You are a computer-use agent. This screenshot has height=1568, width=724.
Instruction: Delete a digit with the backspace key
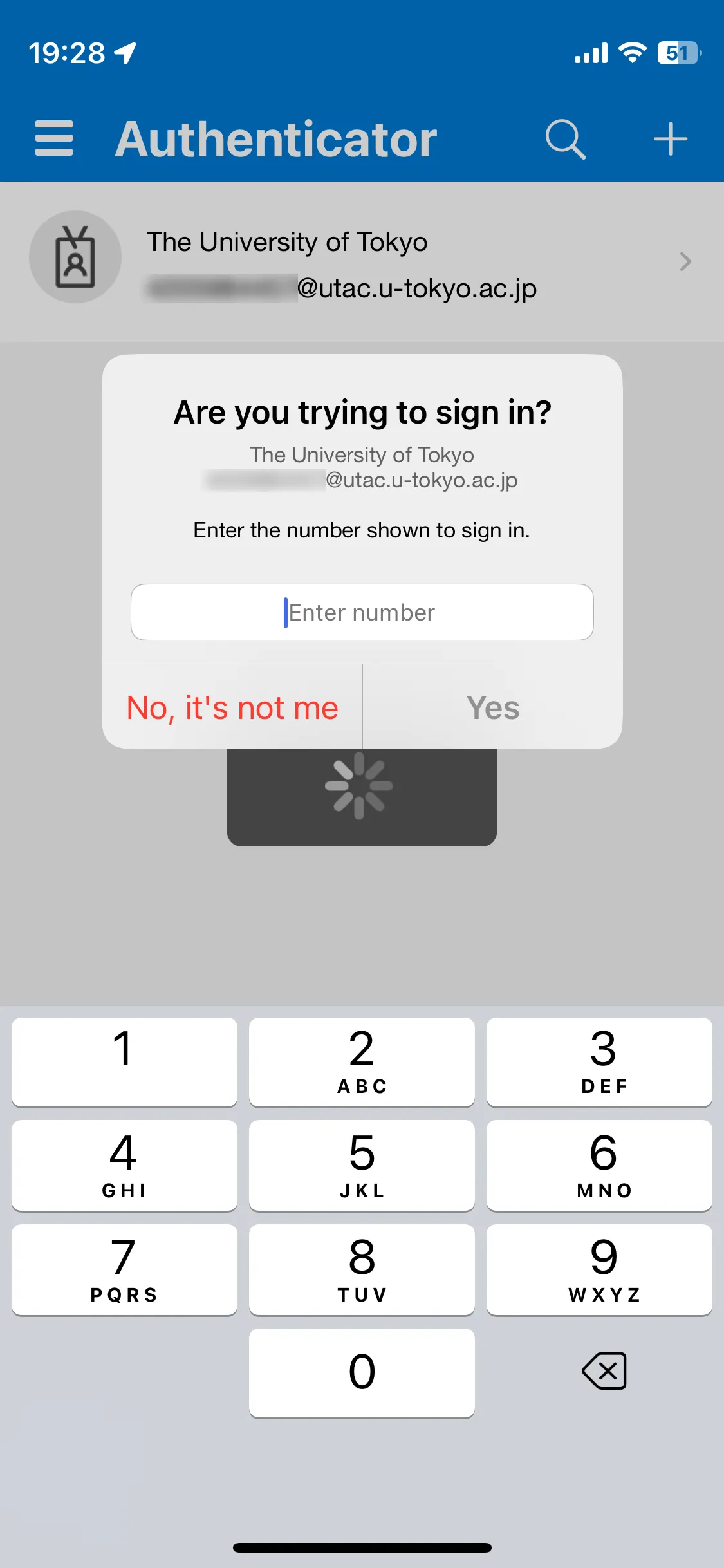pos(604,1371)
